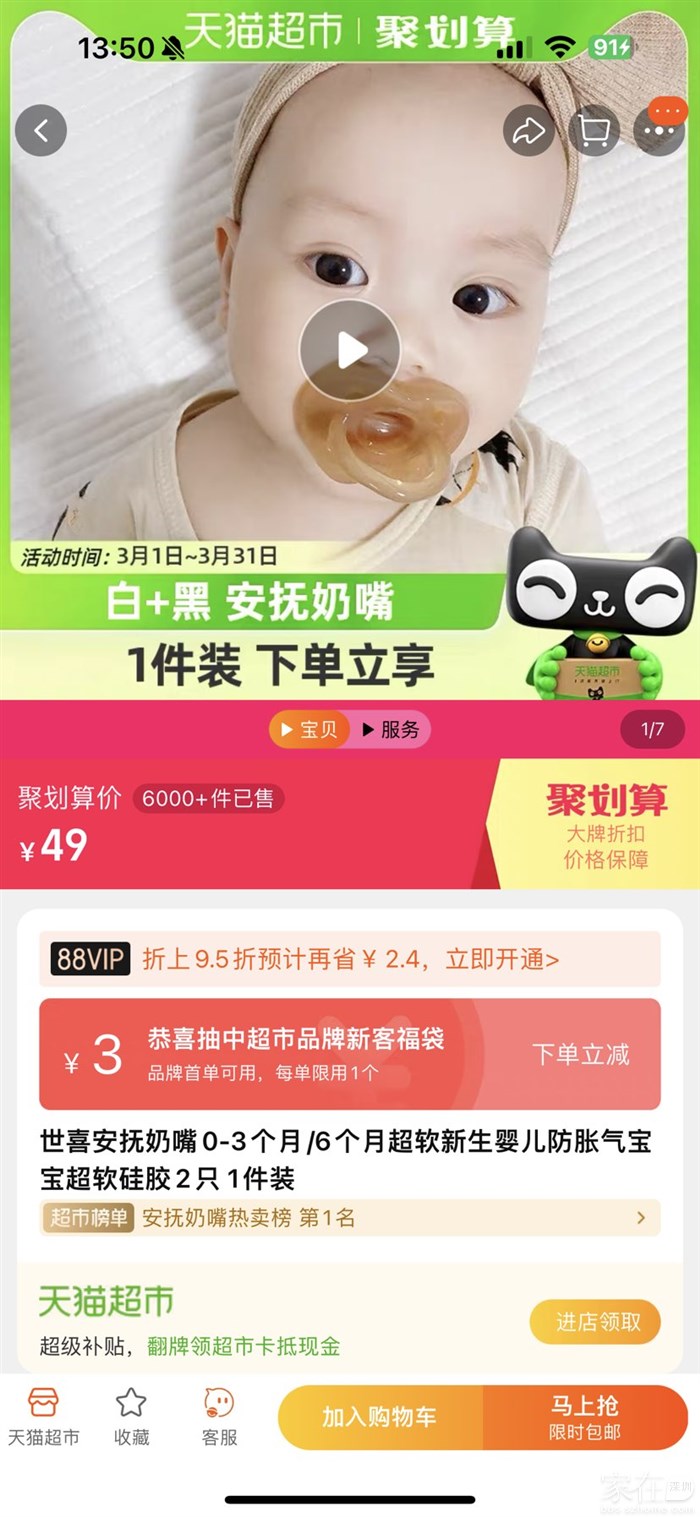Play the product video
This screenshot has height=1517, width=700.
[350, 350]
